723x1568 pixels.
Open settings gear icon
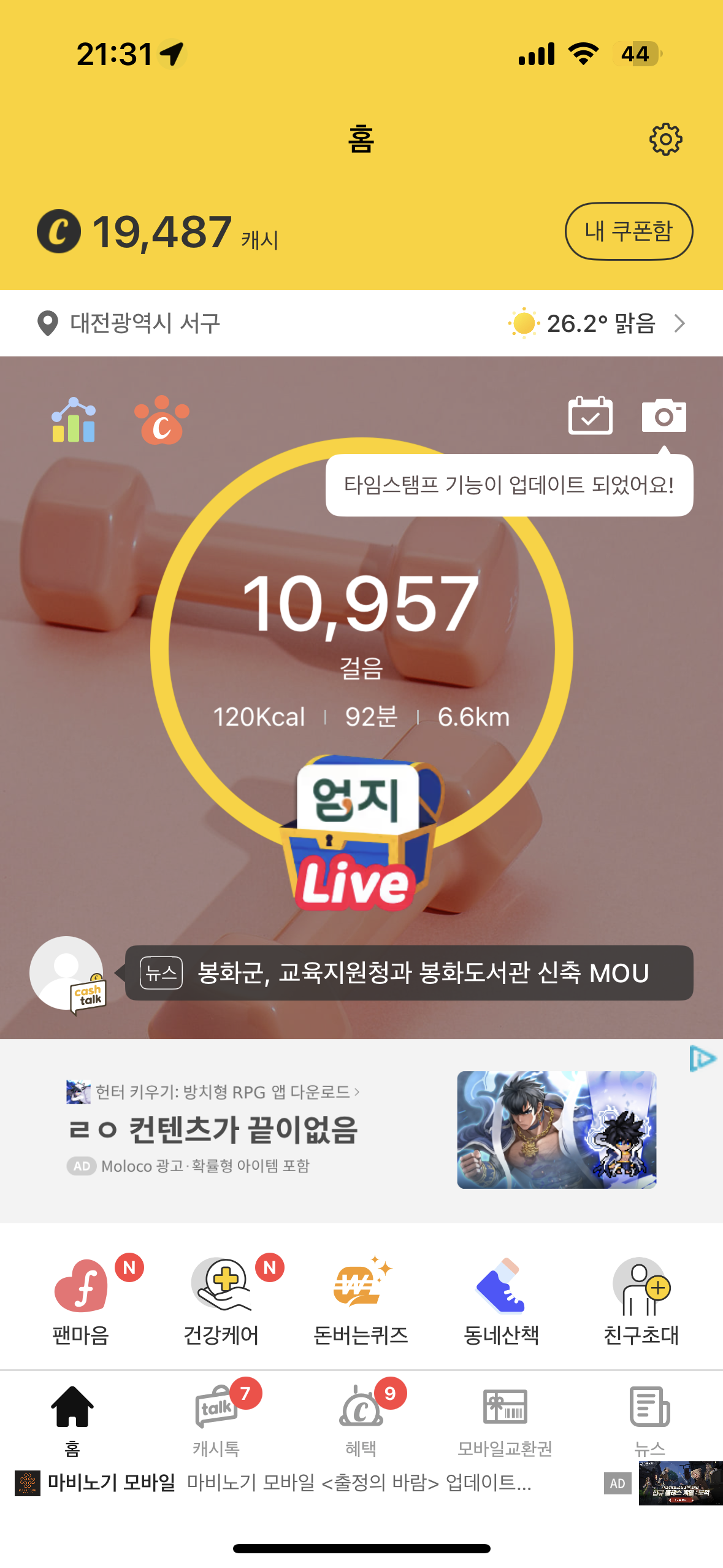665,140
